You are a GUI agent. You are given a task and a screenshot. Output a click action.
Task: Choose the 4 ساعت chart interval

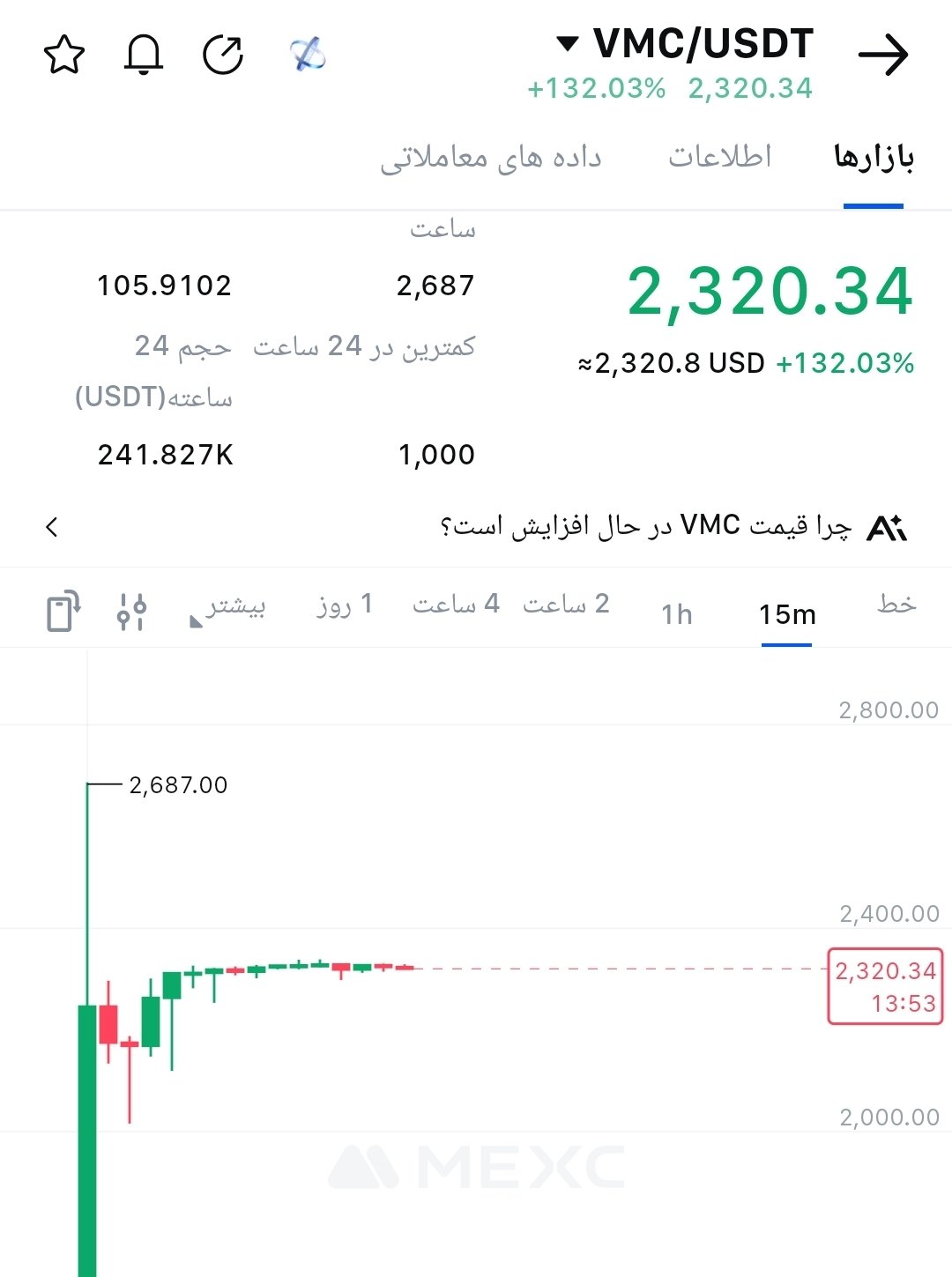(x=456, y=605)
